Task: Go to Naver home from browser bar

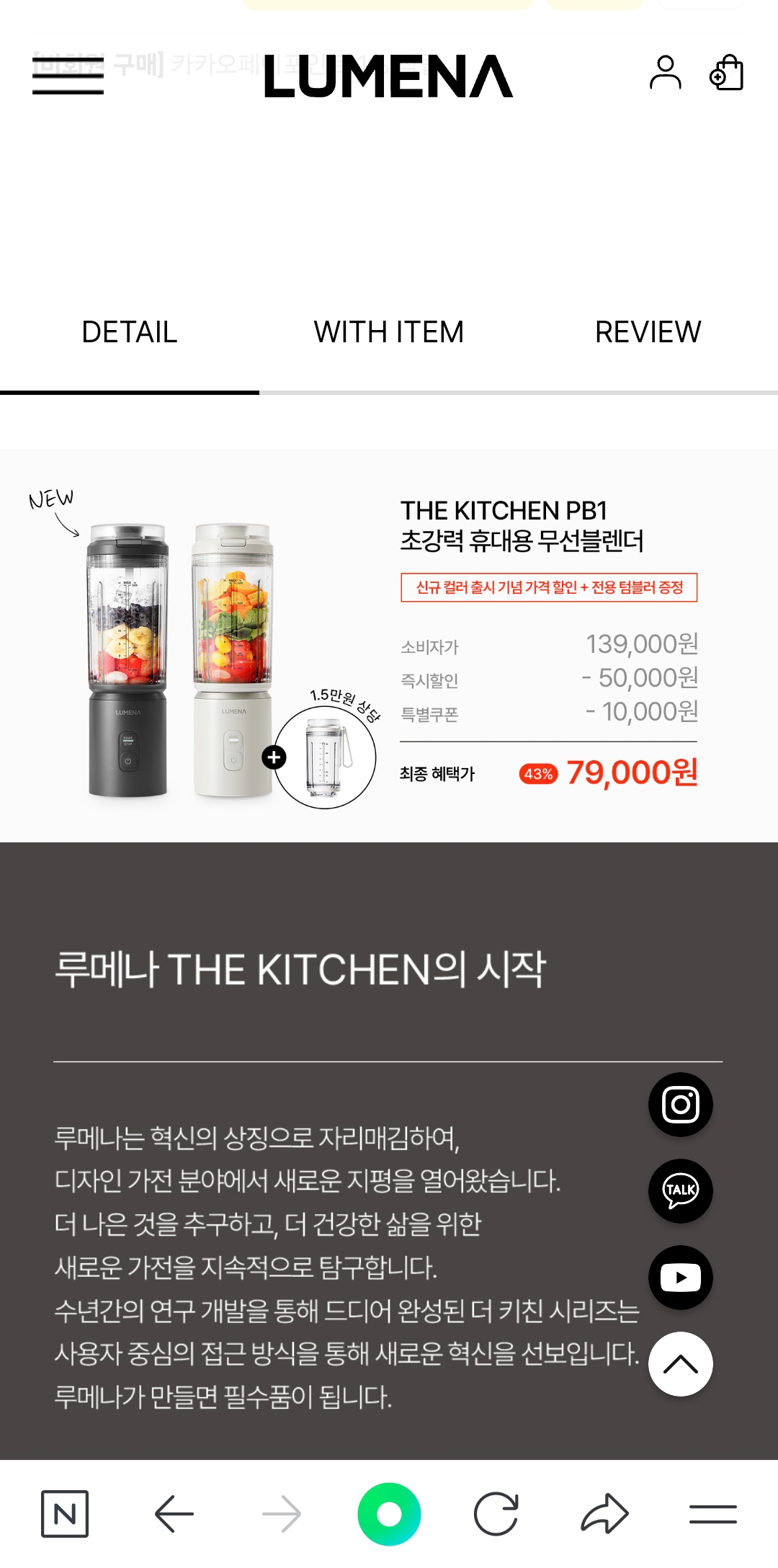Action: [65, 1514]
